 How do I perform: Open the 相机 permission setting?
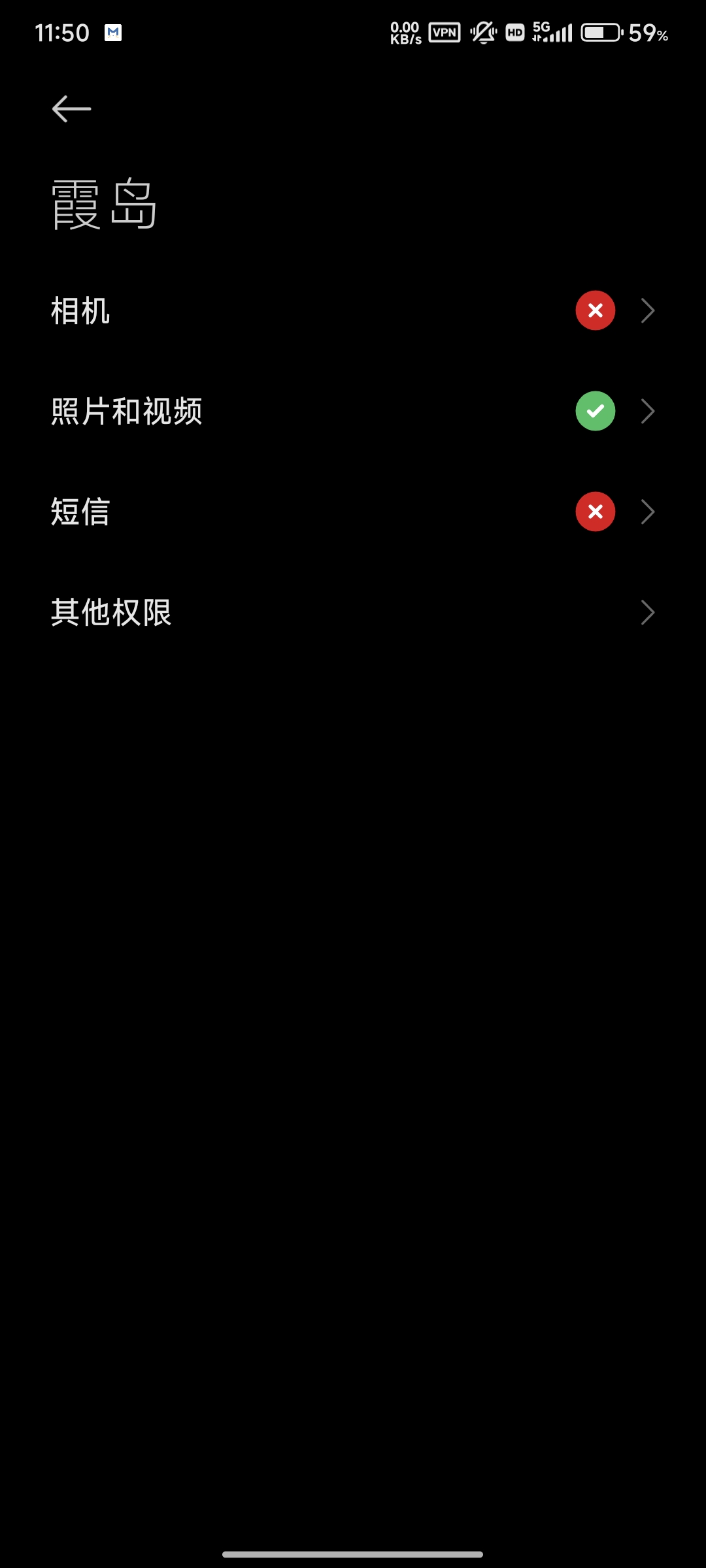[x=353, y=311]
